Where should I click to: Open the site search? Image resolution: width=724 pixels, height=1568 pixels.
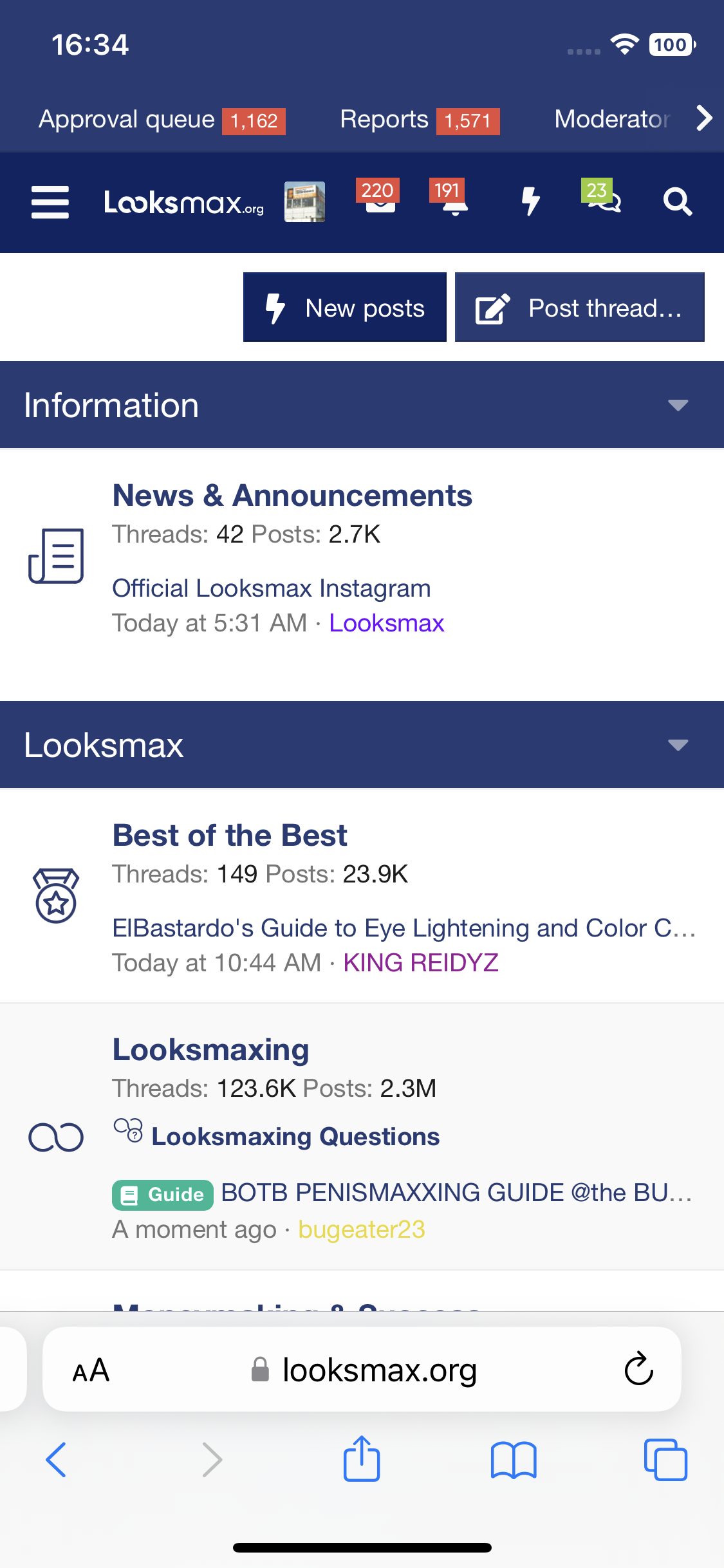tap(678, 202)
